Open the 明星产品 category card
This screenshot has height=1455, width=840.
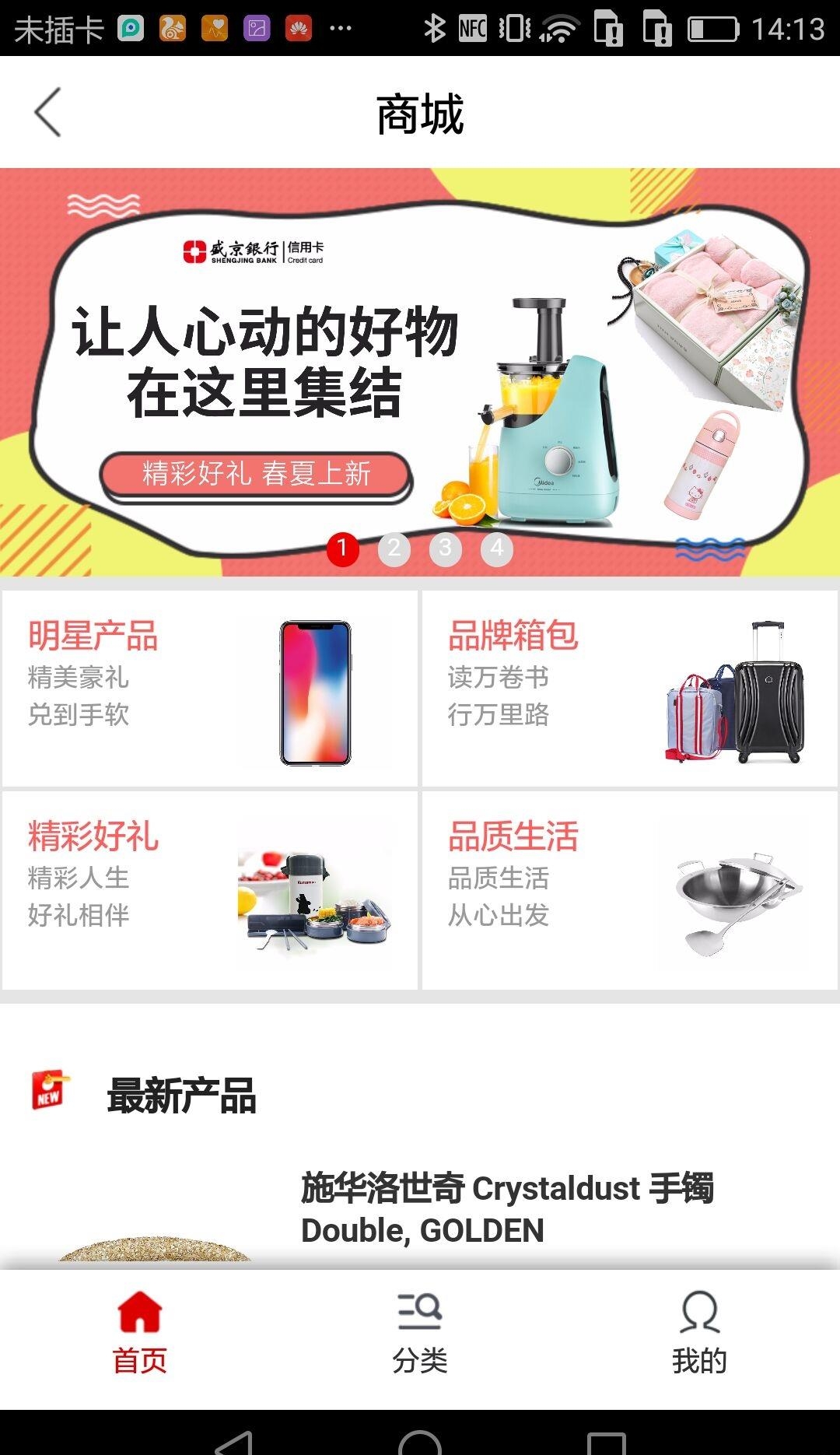tap(210, 689)
